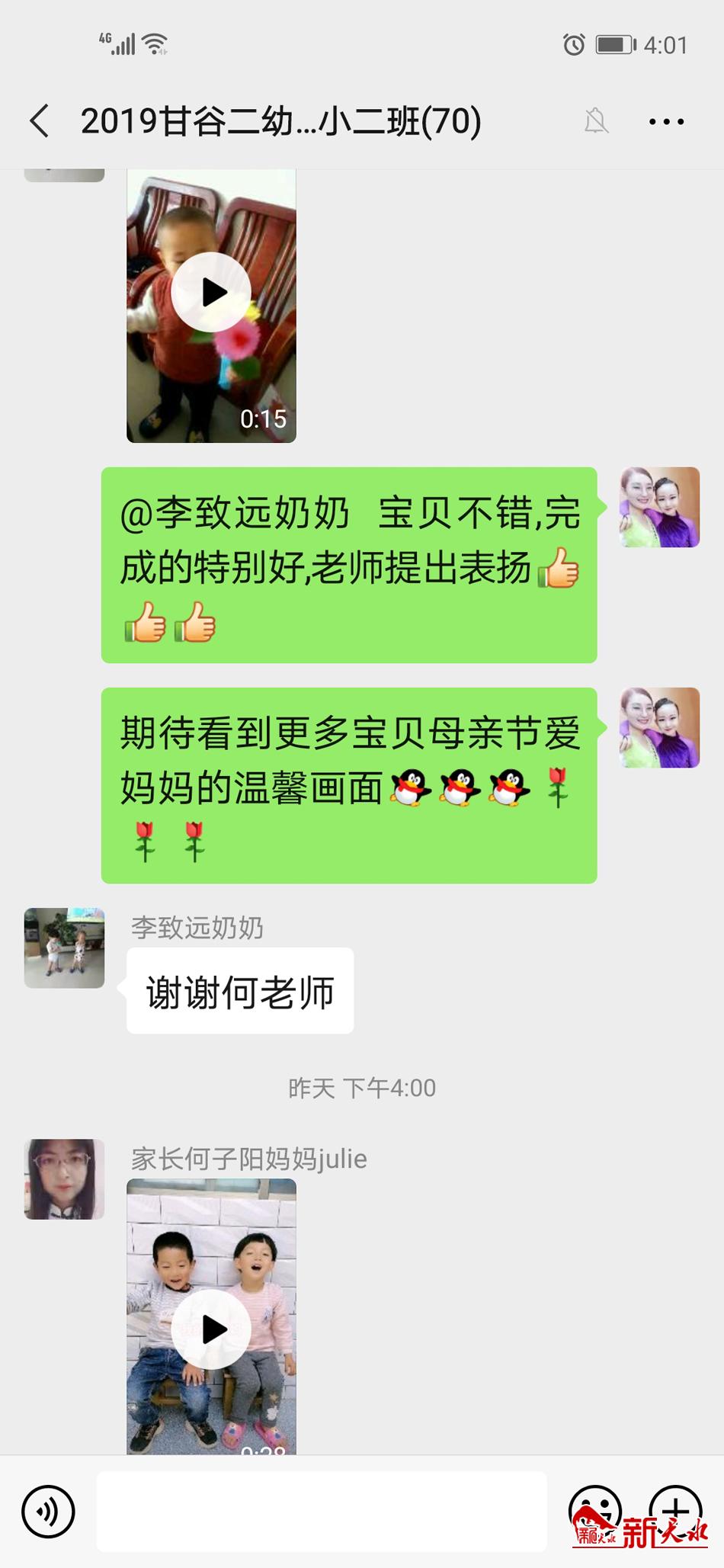
Task: Open the chat info overflow menu
Action: coord(666,121)
